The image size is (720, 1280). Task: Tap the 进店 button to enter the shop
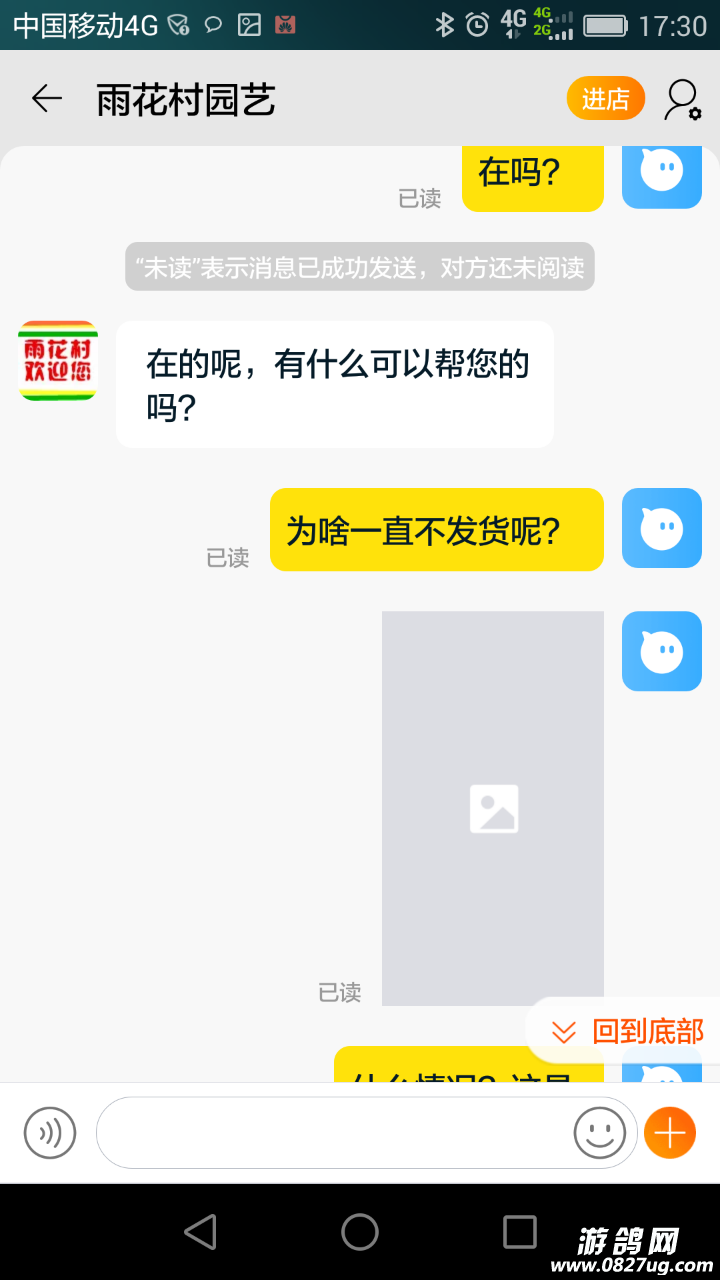tap(606, 99)
